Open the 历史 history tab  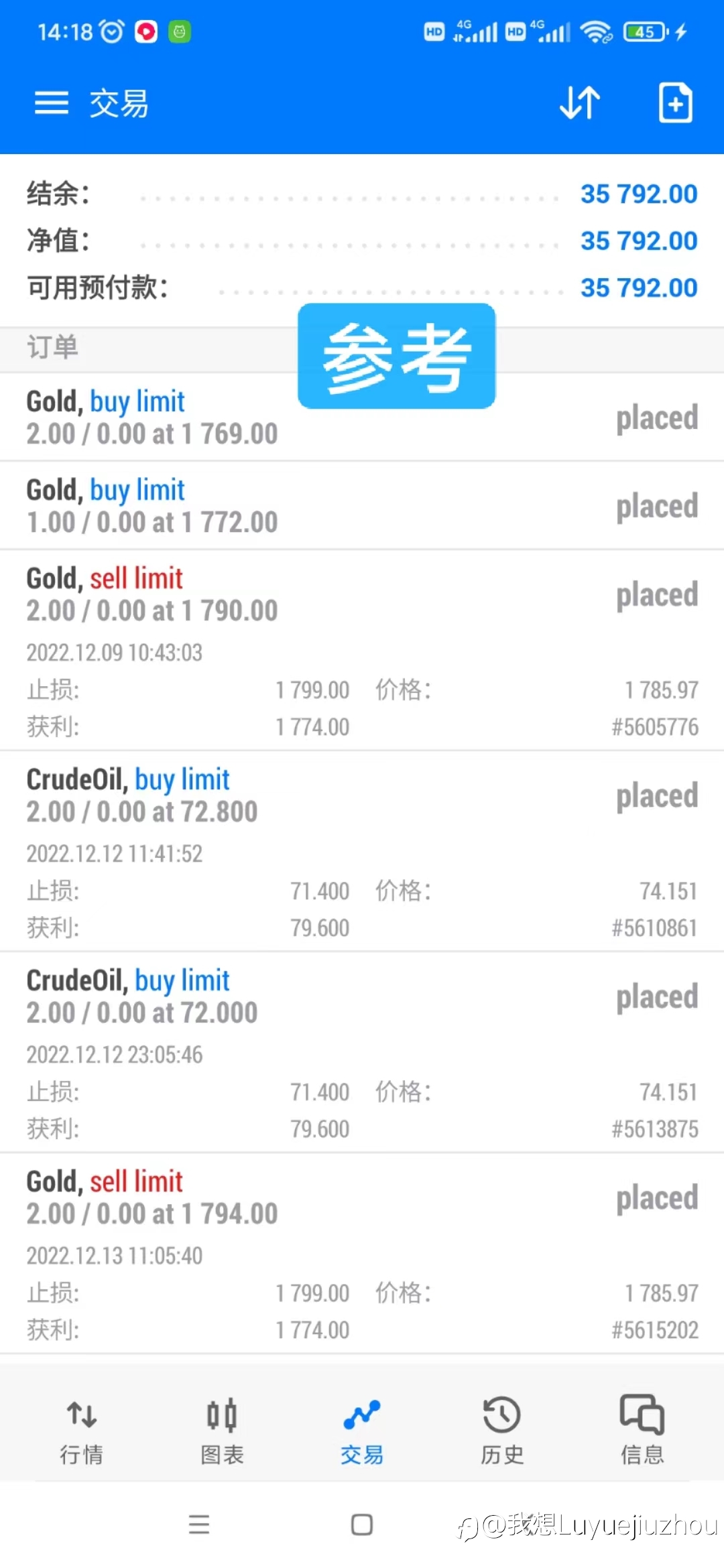tap(502, 1431)
